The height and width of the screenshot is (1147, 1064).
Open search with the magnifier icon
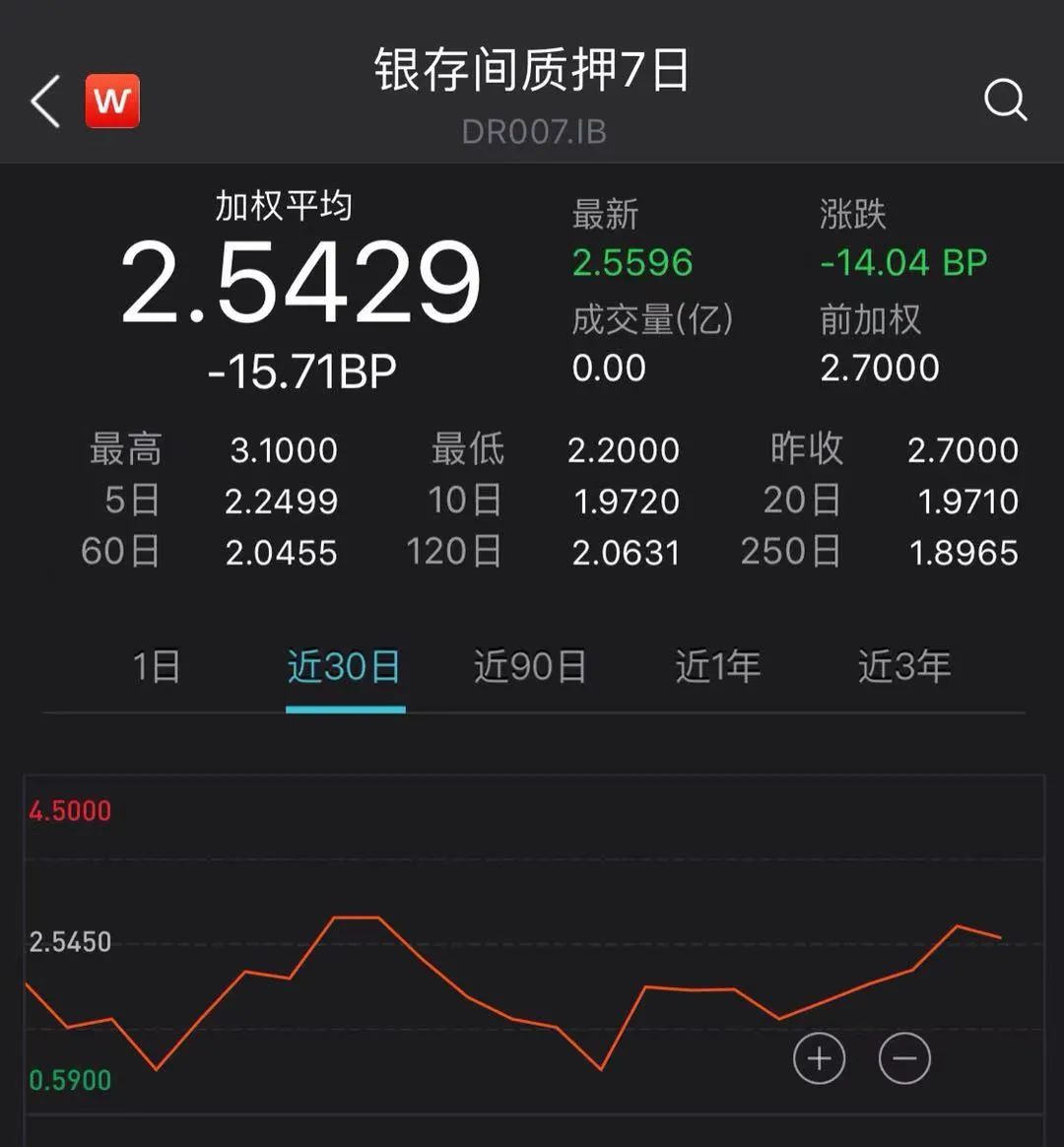(1005, 101)
